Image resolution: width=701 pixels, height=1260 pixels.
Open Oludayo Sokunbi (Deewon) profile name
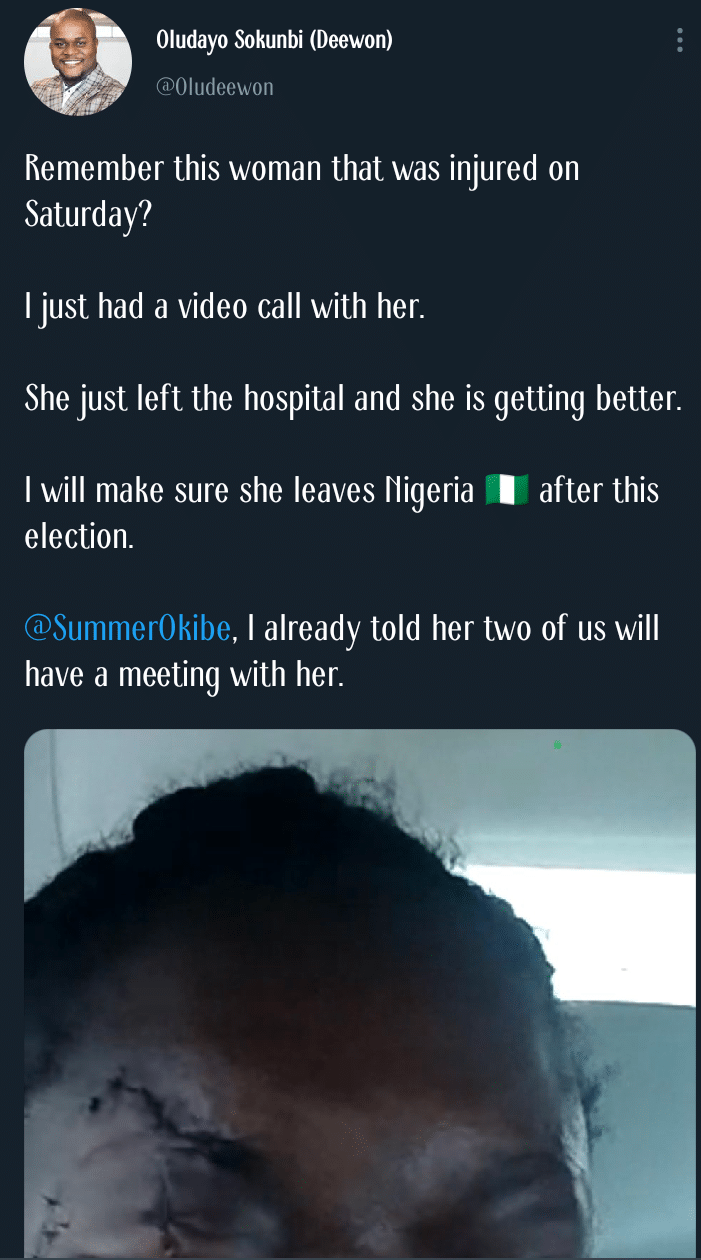[274, 41]
